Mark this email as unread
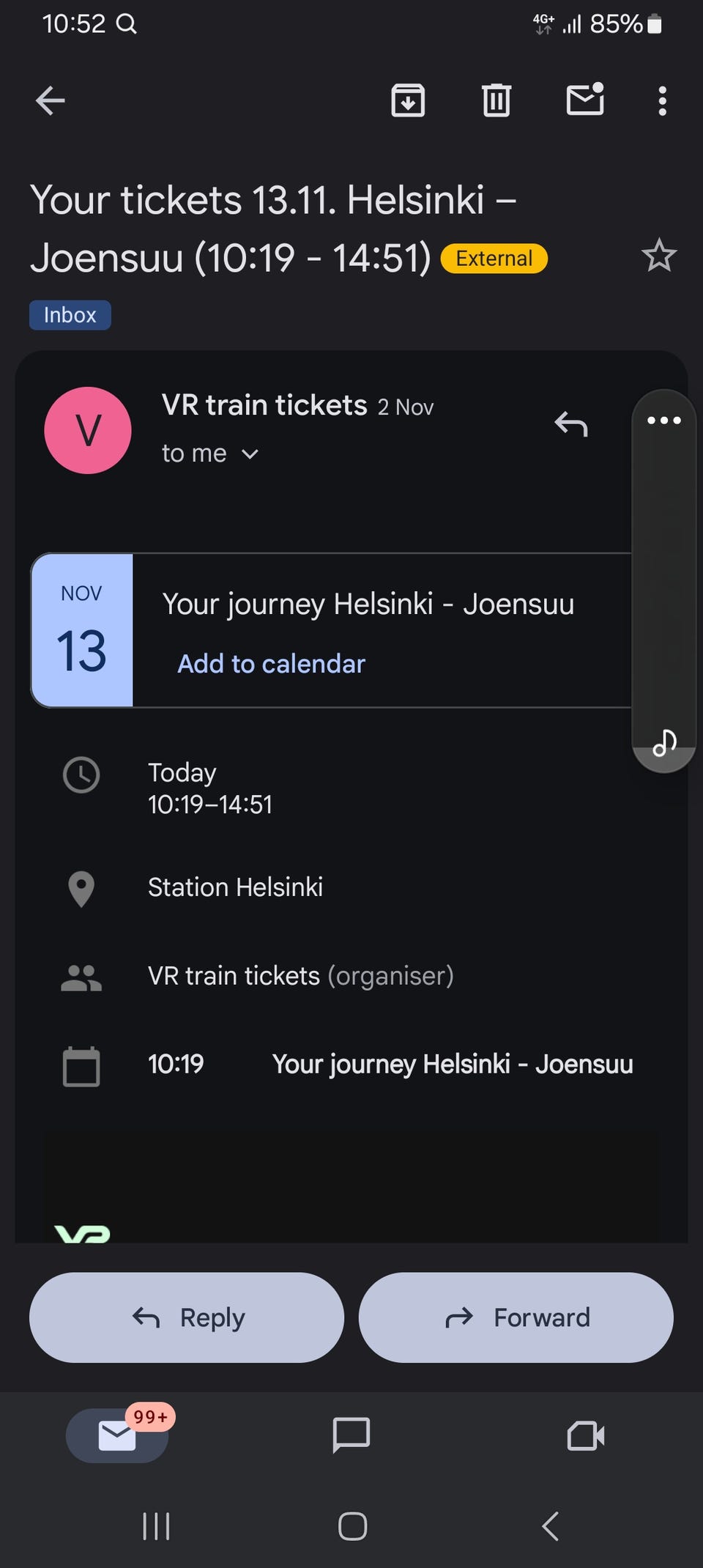Screen dimensions: 703x1568 coord(585,100)
